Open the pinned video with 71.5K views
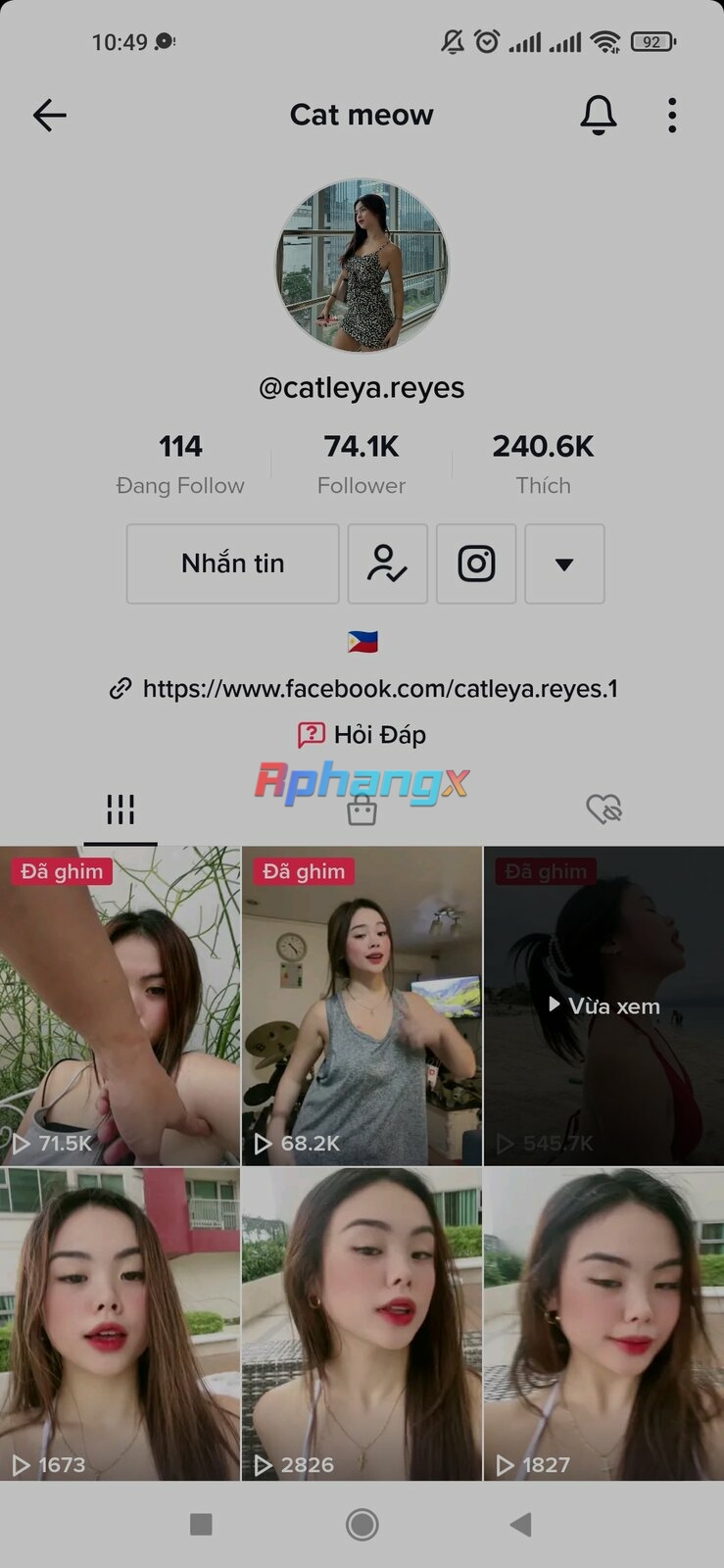 click(x=120, y=1005)
